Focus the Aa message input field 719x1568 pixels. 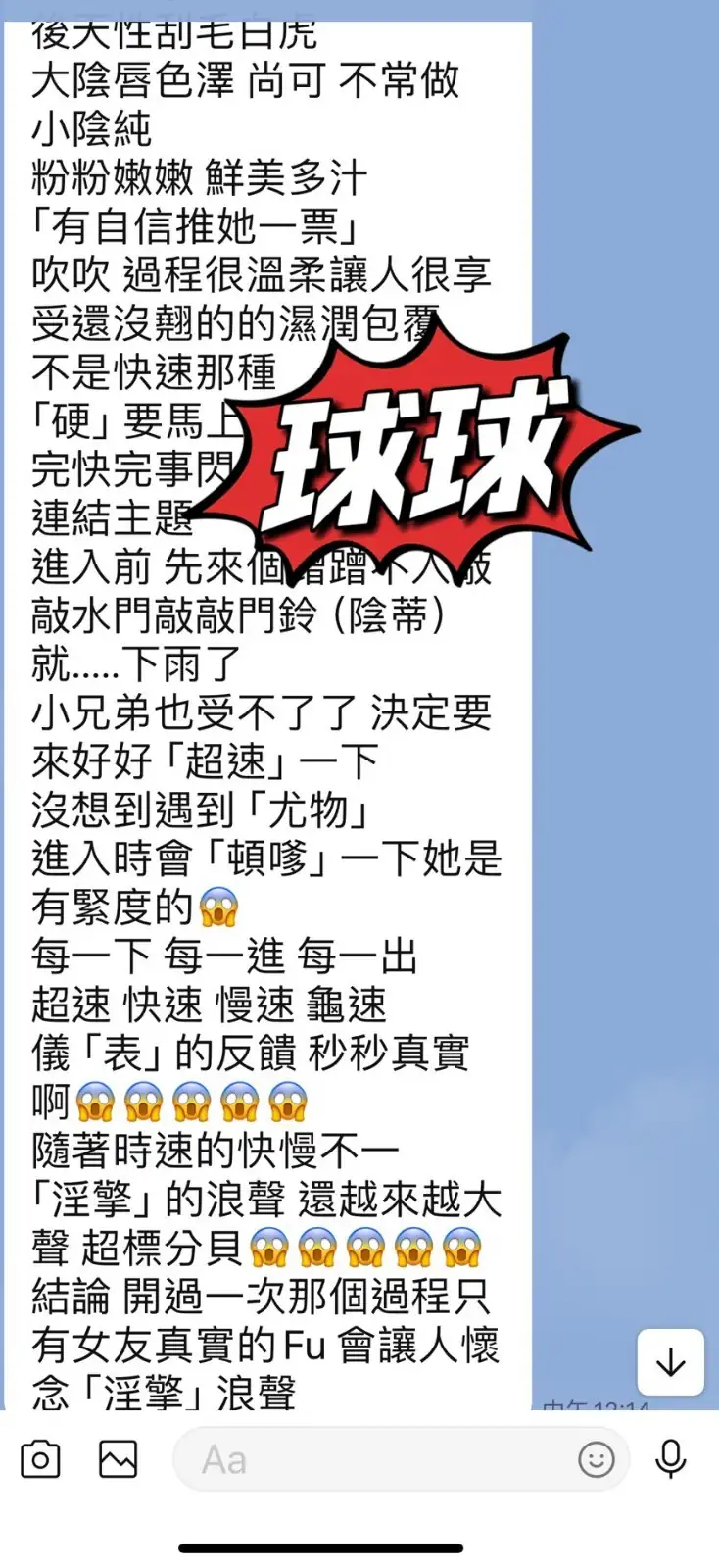click(372, 1459)
